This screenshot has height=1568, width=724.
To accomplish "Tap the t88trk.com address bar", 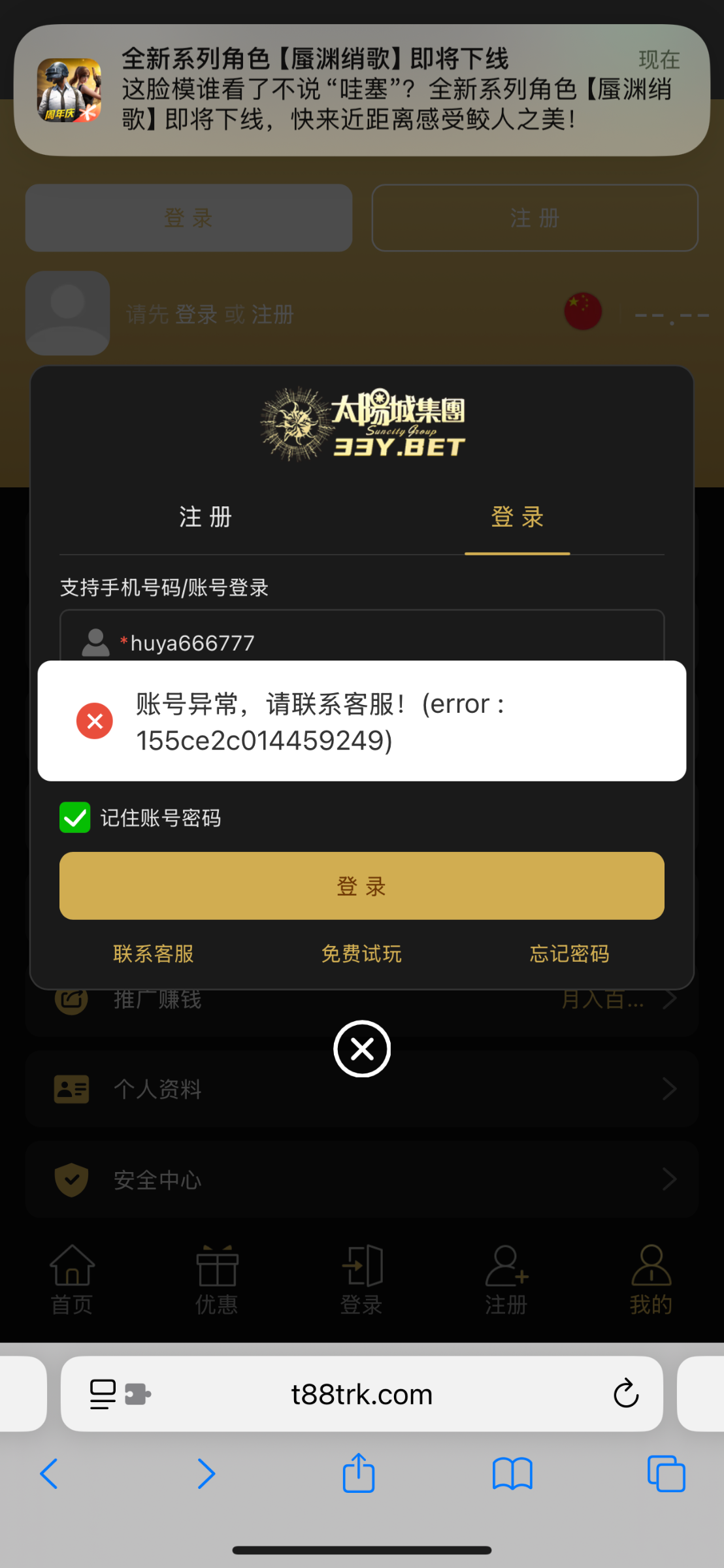I will point(361,1394).
